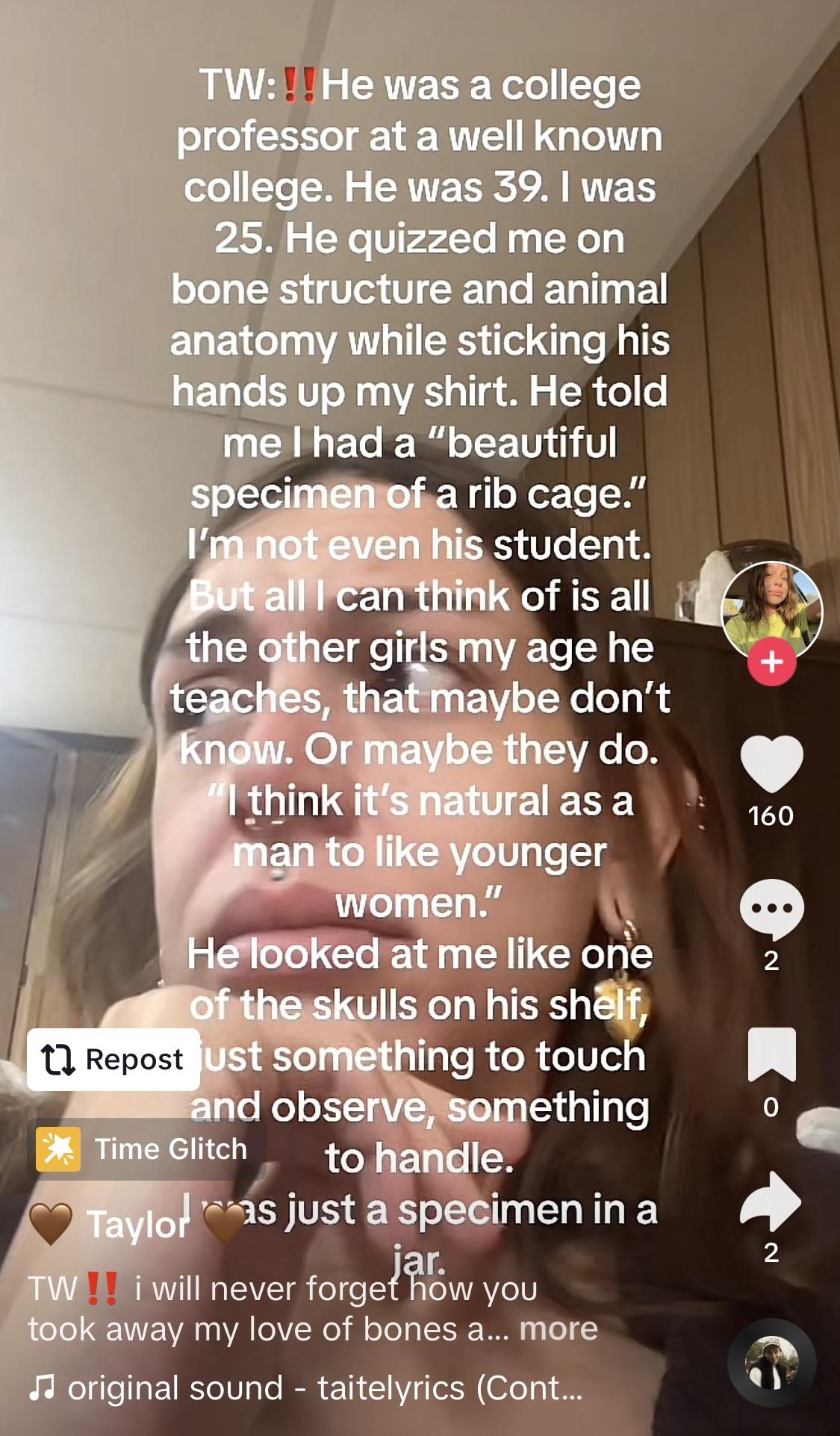This screenshot has width=840, height=1436.
Task: Open the creator's profile picture
Action: 771,611
